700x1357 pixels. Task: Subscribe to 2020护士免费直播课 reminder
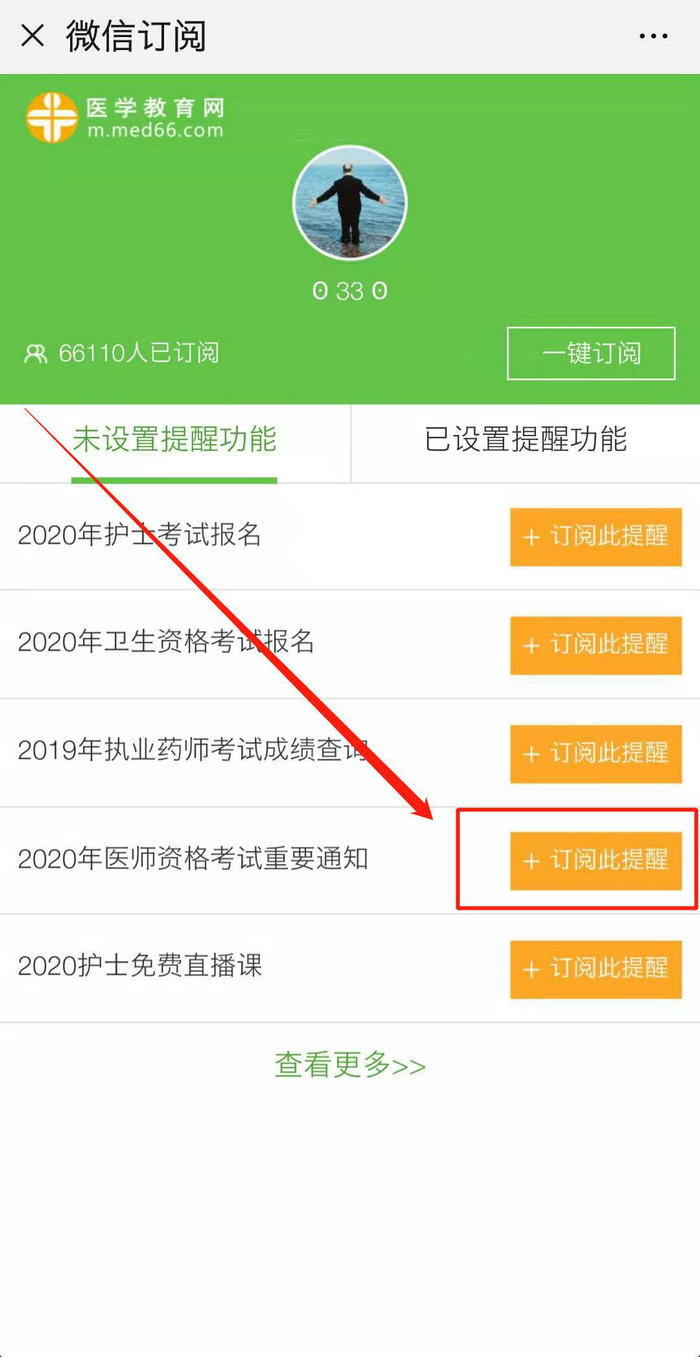[x=596, y=969]
